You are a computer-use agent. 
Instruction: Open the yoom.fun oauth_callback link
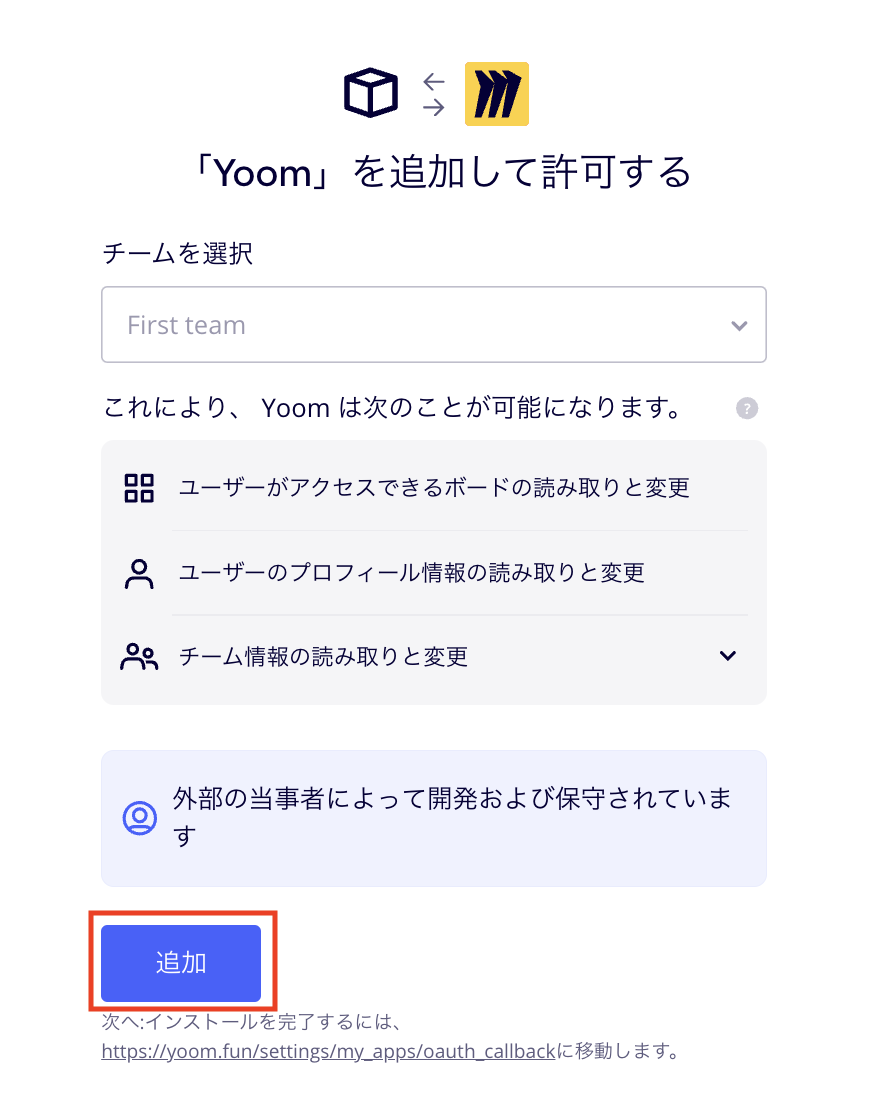click(x=328, y=1052)
